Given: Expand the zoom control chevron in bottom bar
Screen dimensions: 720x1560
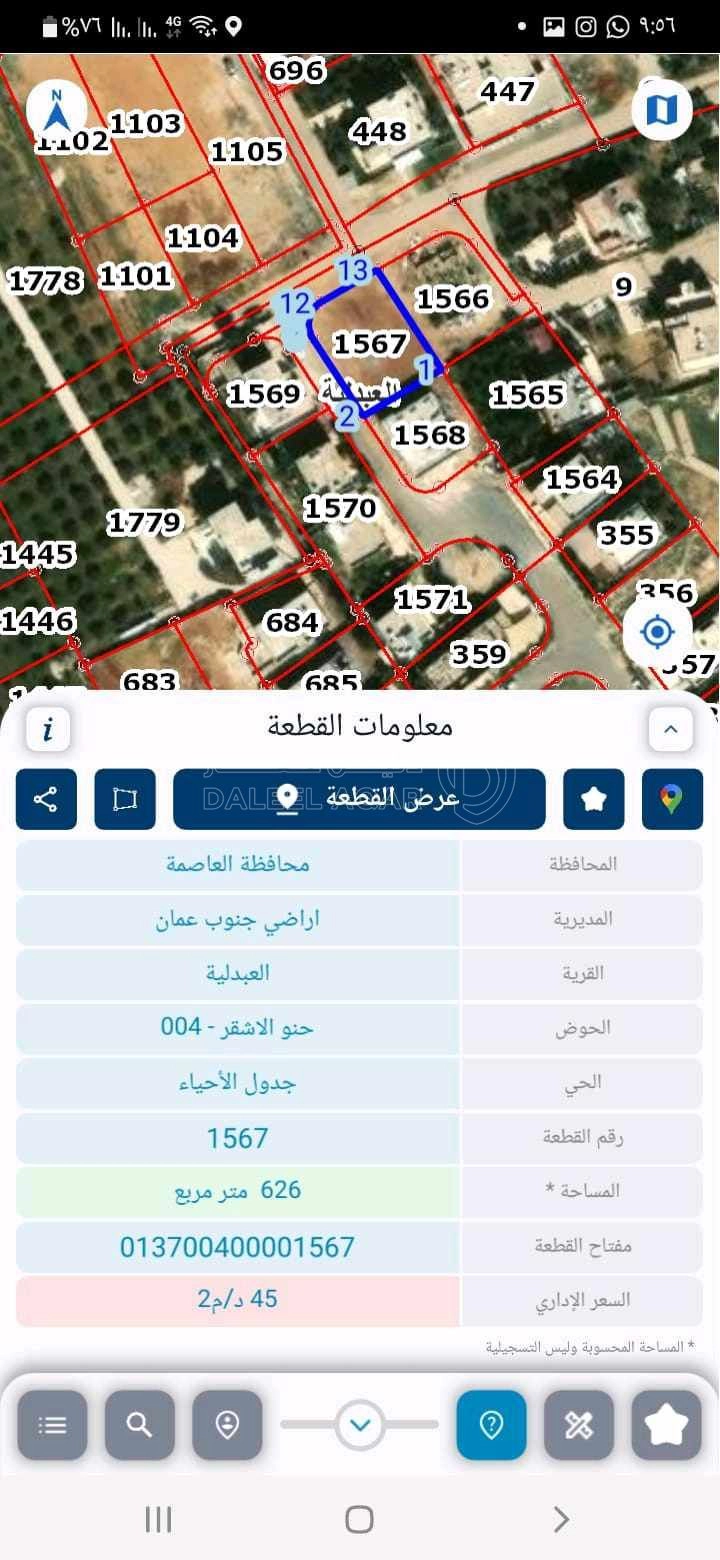Looking at the screenshot, I should [x=359, y=1425].
